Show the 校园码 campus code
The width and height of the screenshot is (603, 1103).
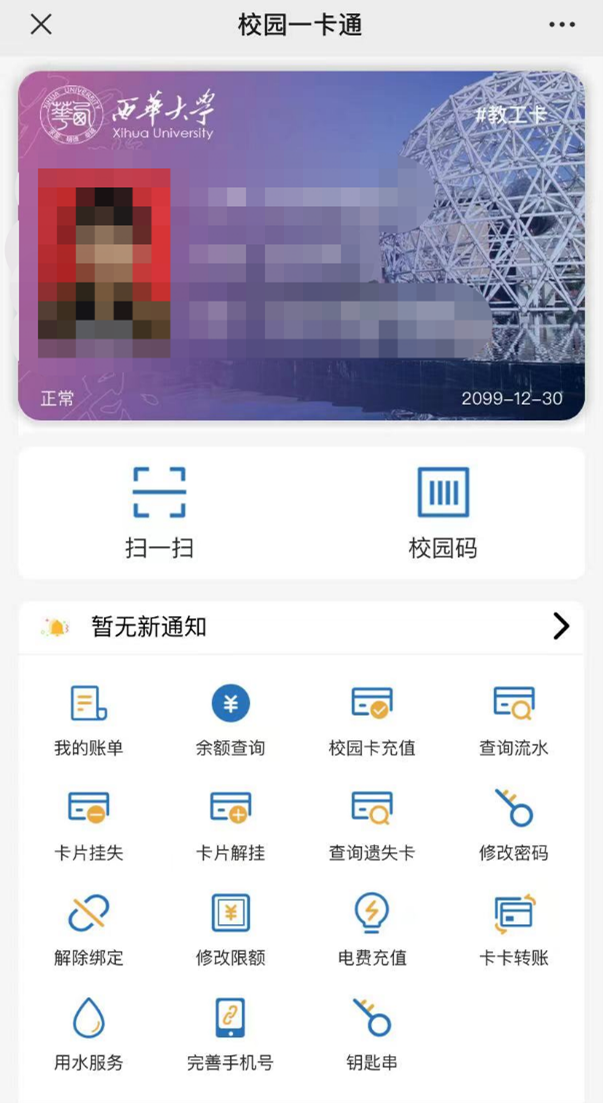pyautogui.click(x=442, y=512)
